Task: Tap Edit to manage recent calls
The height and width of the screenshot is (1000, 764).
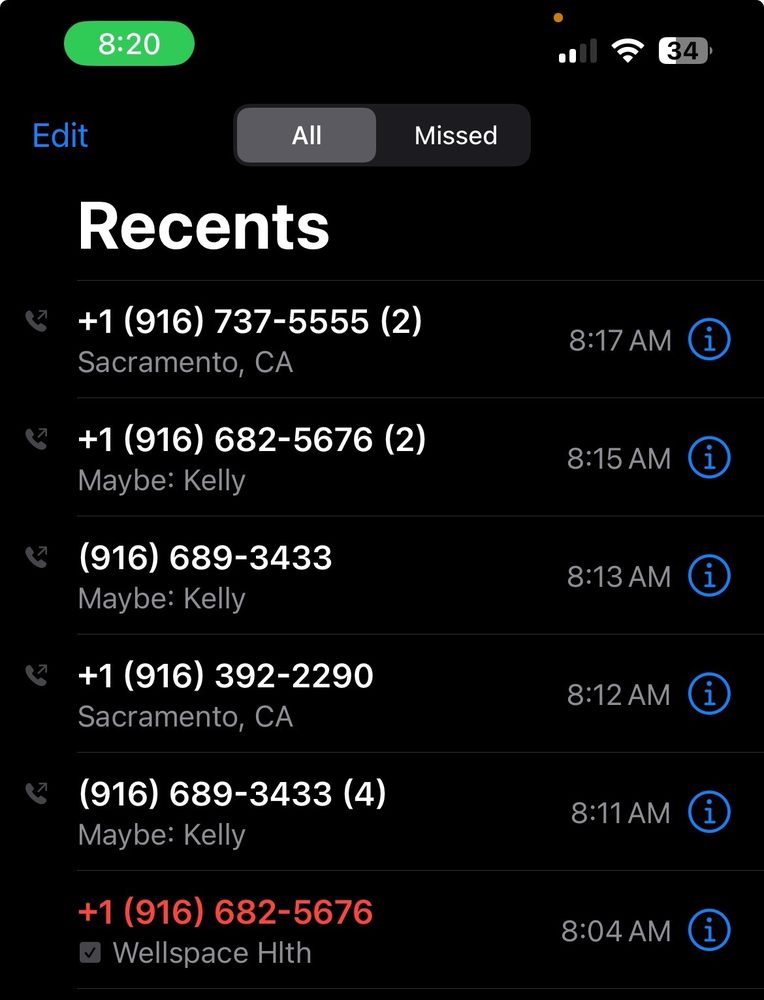Action: pyautogui.click(x=60, y=135)
